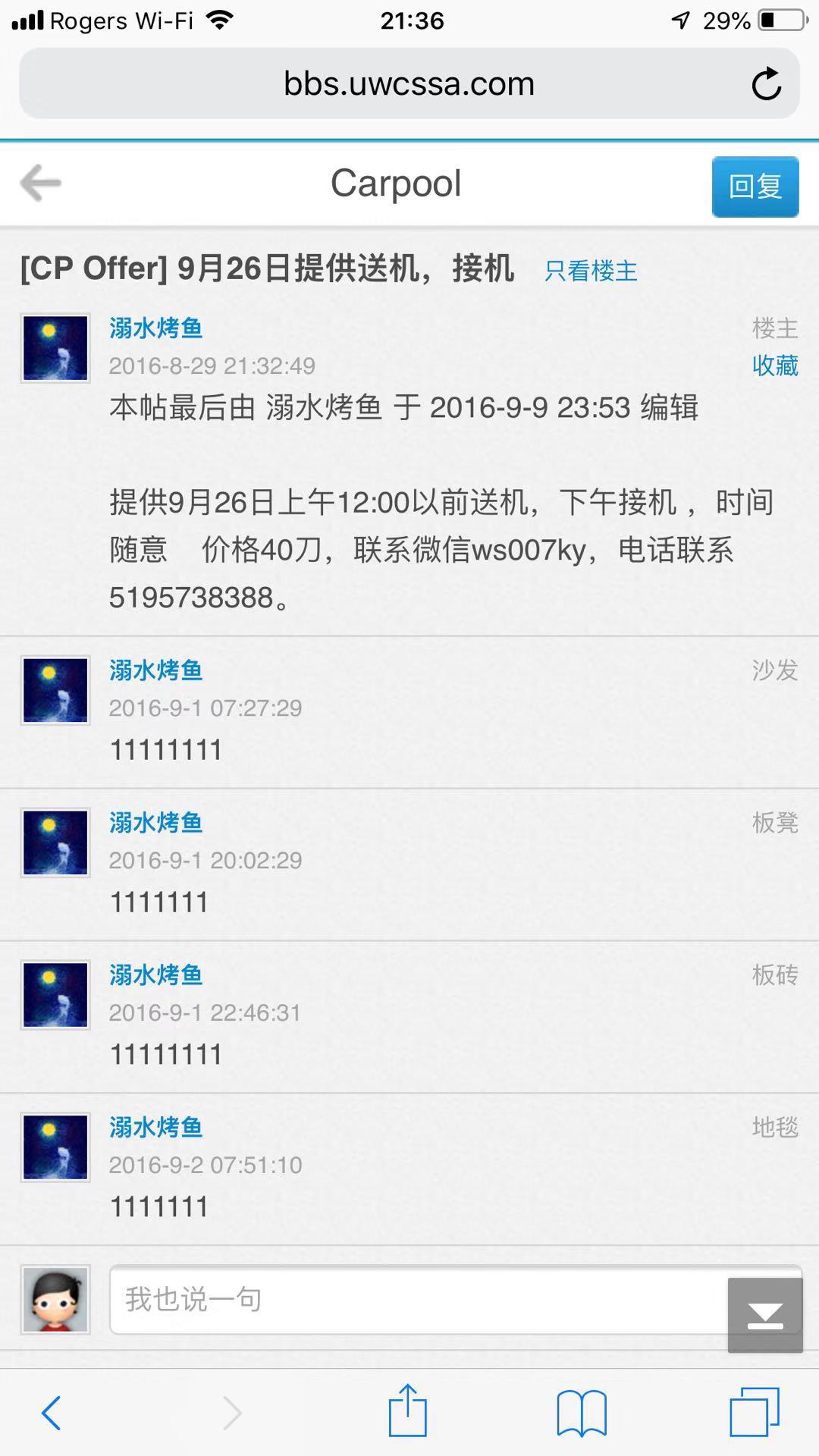Tap the blue 回复 reply button
The image size is (819, 1456).
click(x=755, y=187)
